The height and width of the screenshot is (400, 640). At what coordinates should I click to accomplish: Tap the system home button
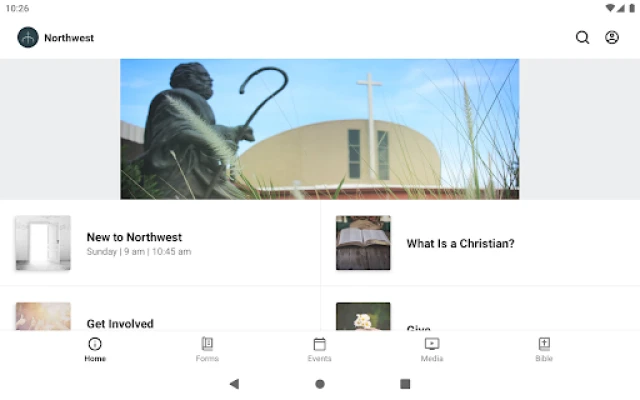pyautogui.click(x=320, y=384)
